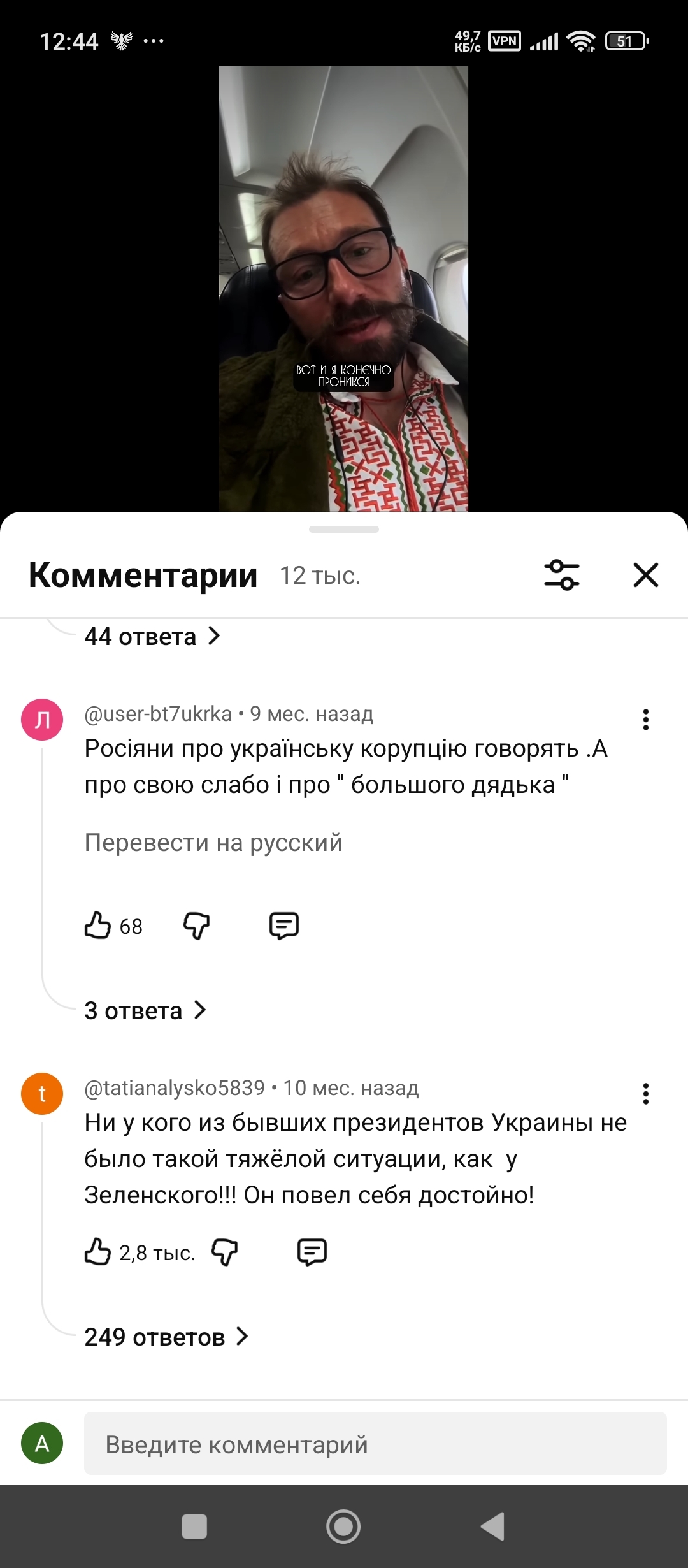
Task: Go back using the system navigation button
Action: (492, 1527)
